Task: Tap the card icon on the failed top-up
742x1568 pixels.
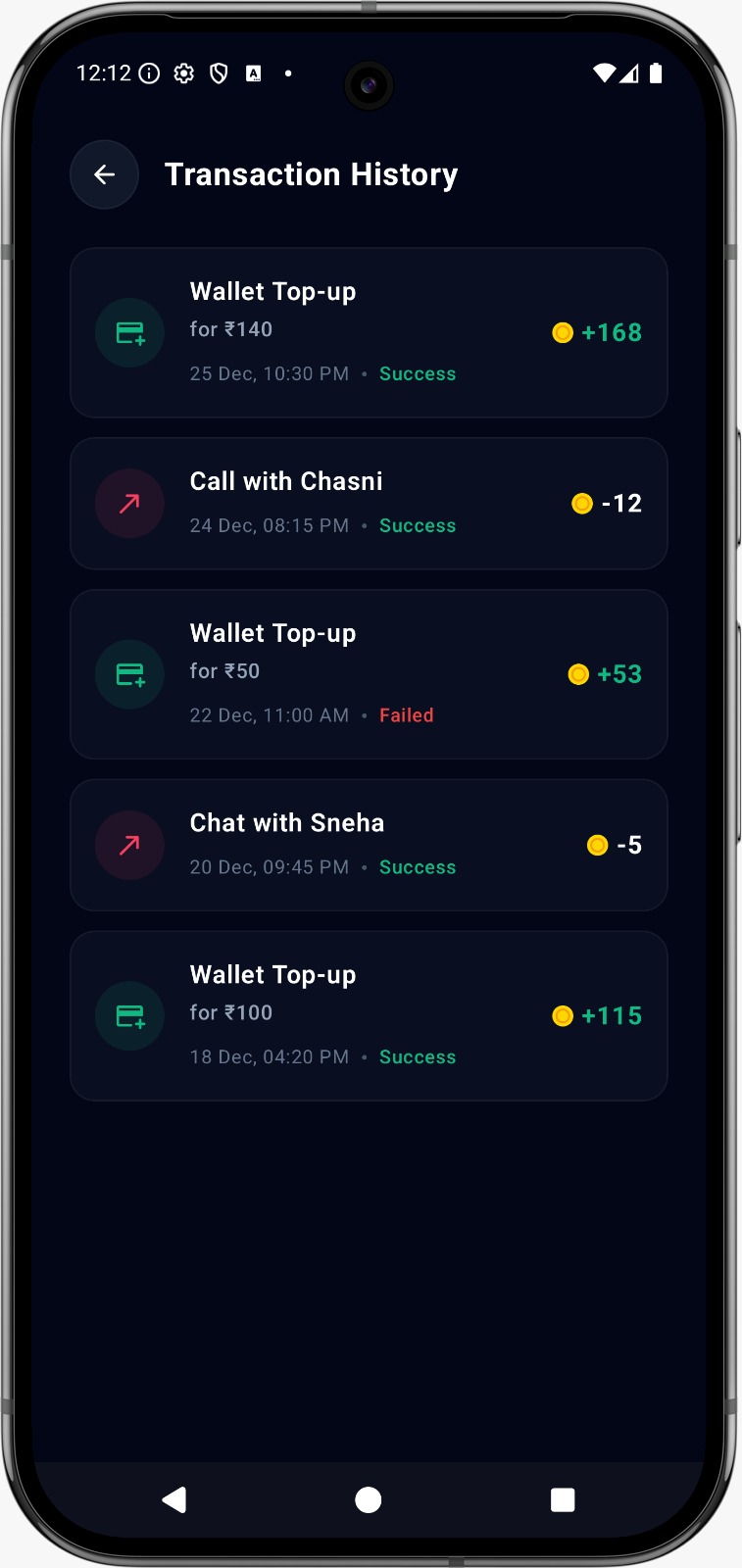Action: [129, 674]
